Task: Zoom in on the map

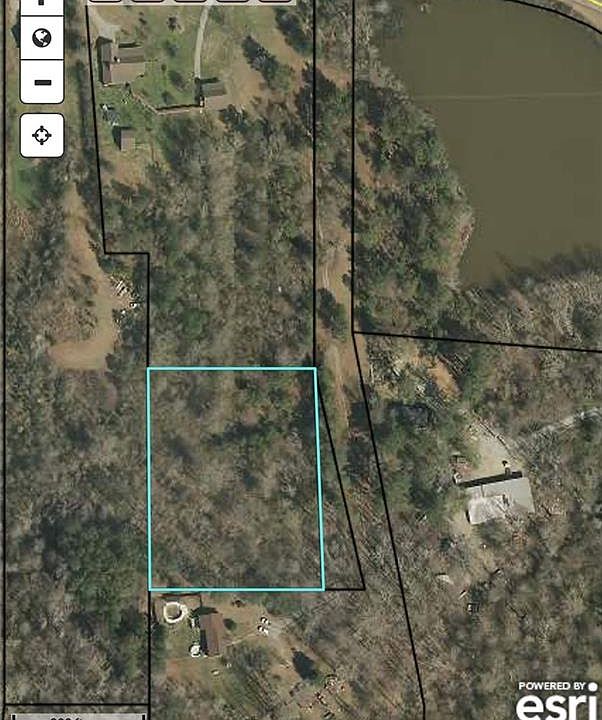Action: click(x=42, y=5)
